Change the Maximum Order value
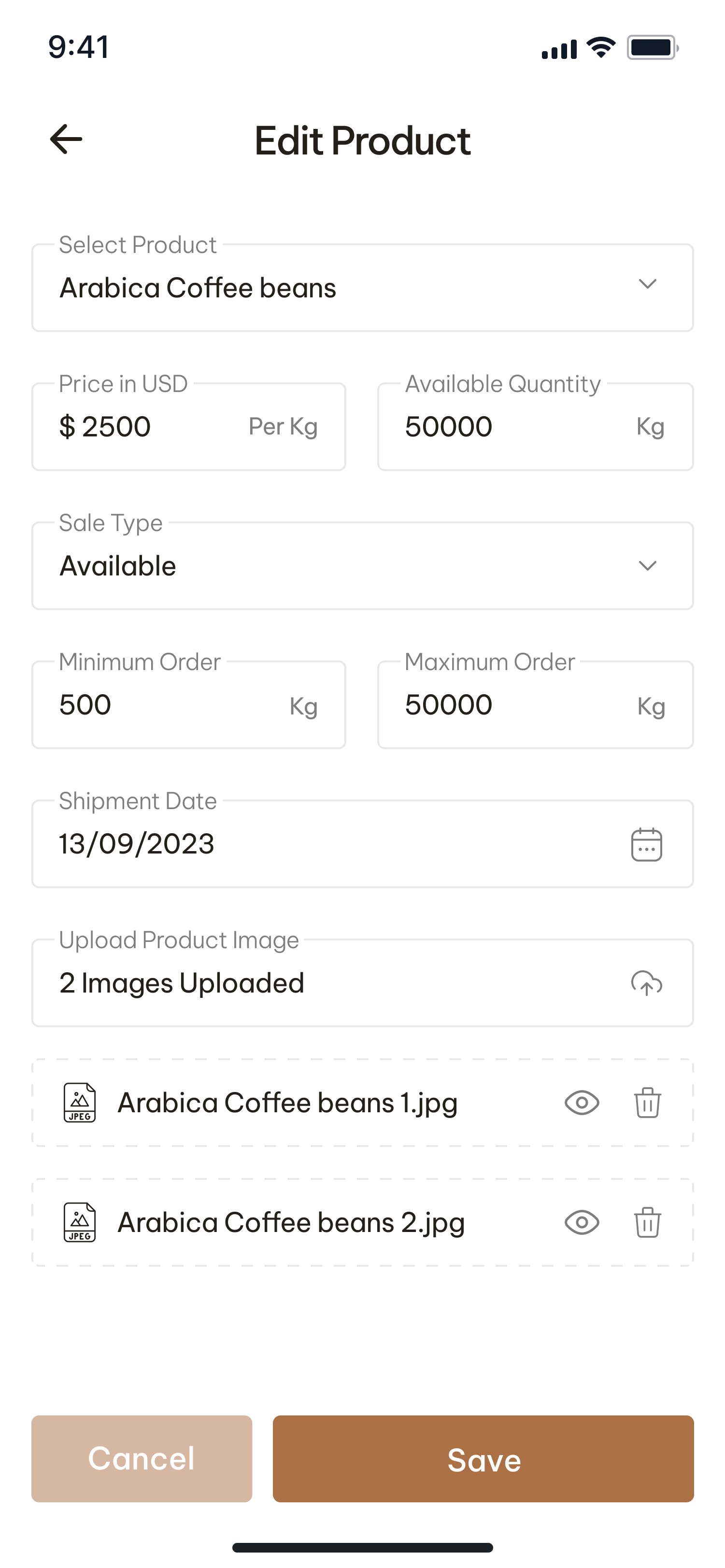The width and height of the screenshot is (725, 1568). pos(512,705)
